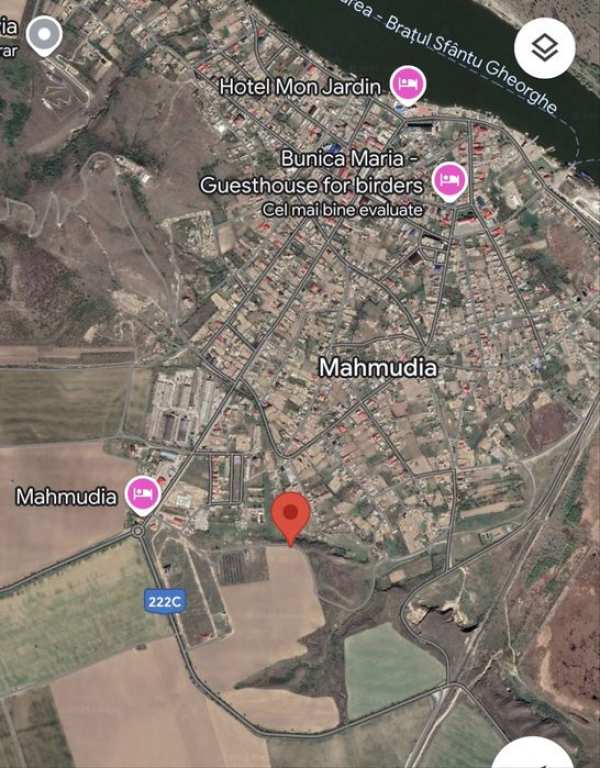Select the gray place marker
The width and height of the screenshot is (600, 768).
click(43, 36)
